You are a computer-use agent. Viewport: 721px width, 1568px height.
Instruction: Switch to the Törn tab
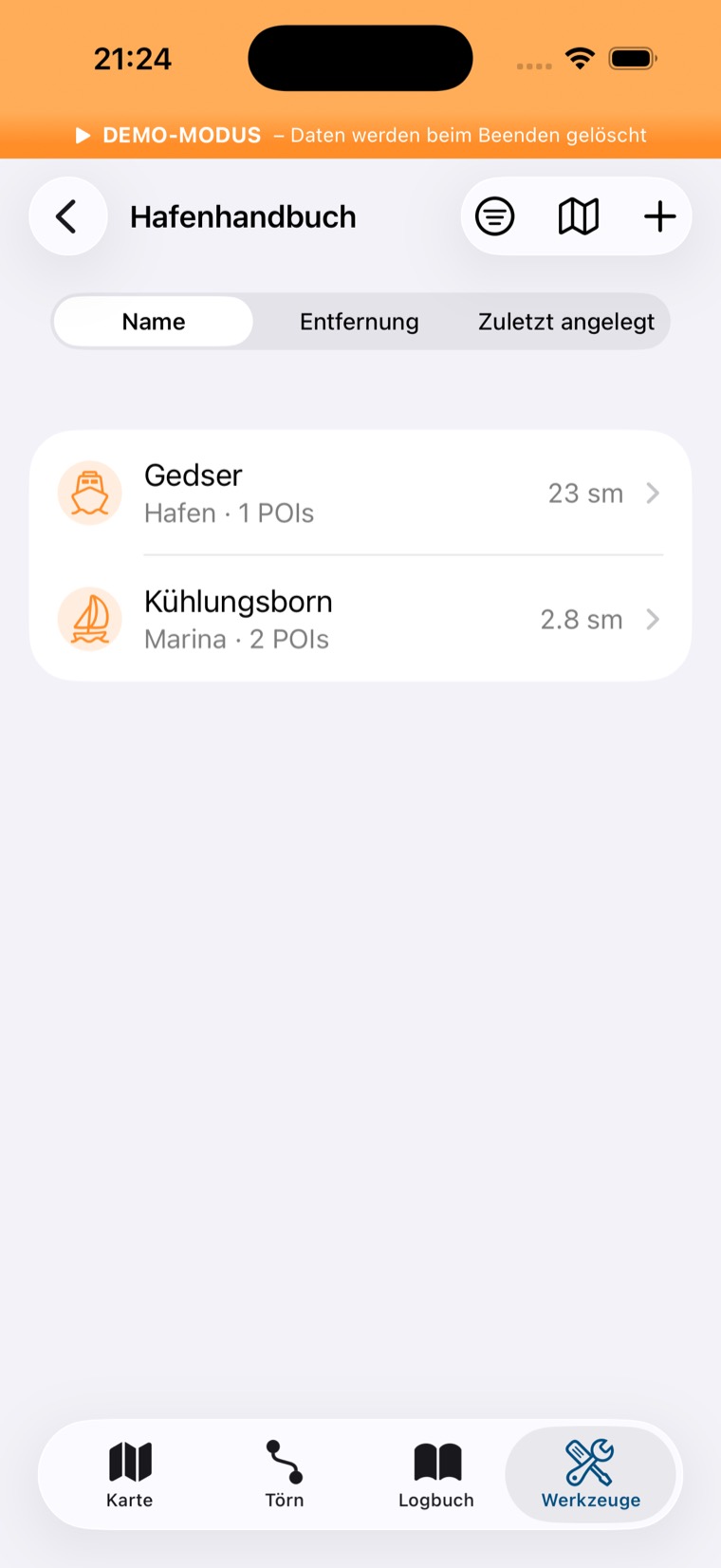[284, 1475]
